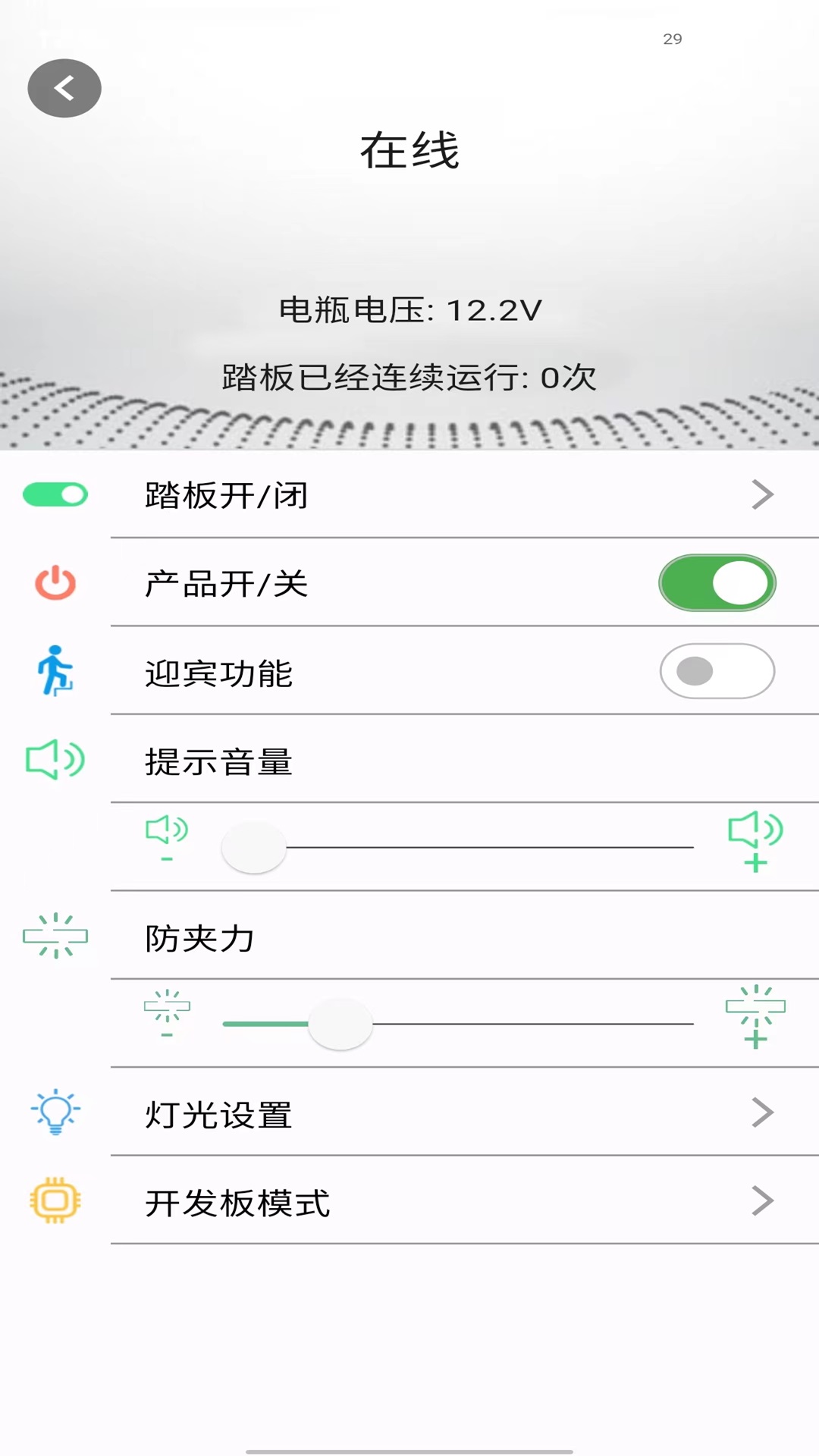The image size is (819, 1456).
Task: Turn off the 产品开/关 switch
Action: [717, 583]
